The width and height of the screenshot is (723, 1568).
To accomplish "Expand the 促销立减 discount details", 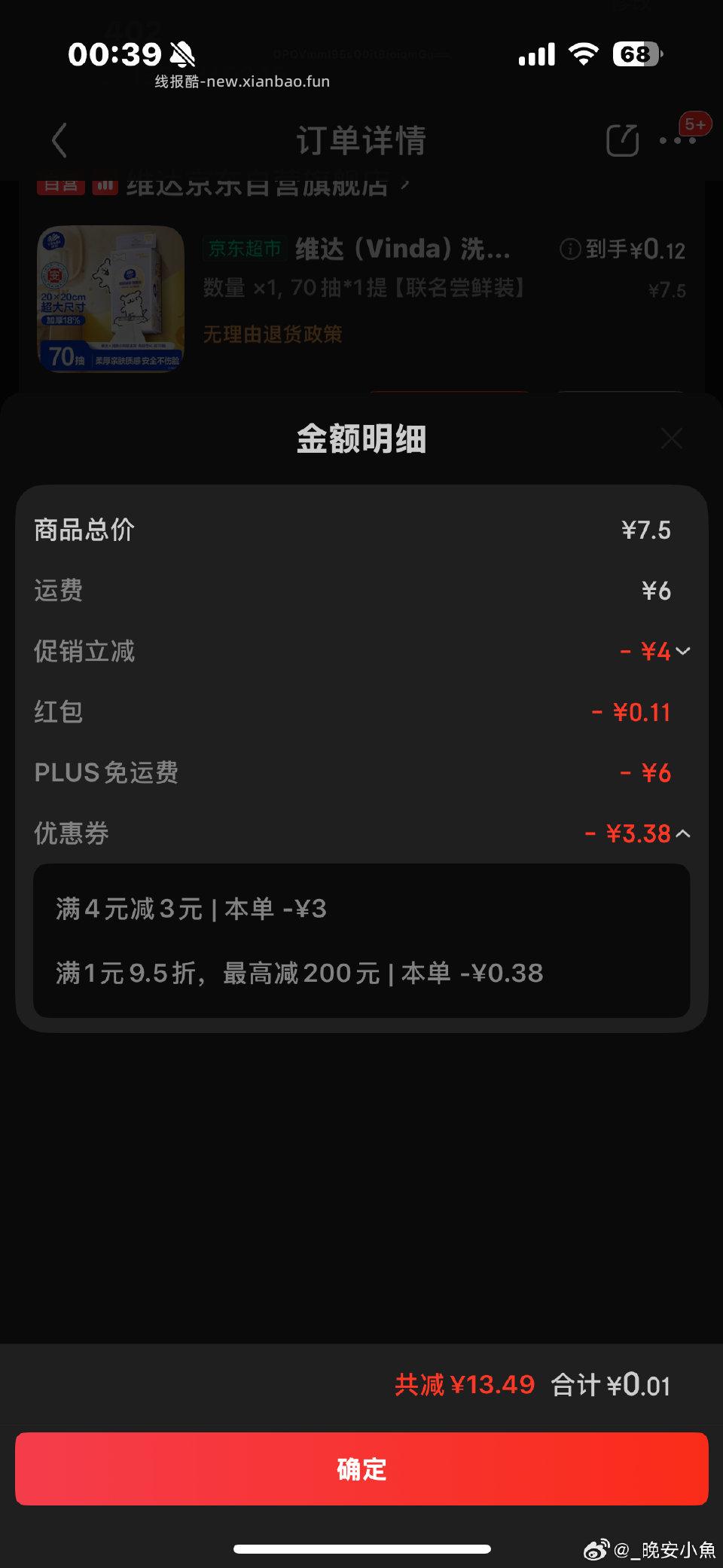I will click(x=682, y=651).
